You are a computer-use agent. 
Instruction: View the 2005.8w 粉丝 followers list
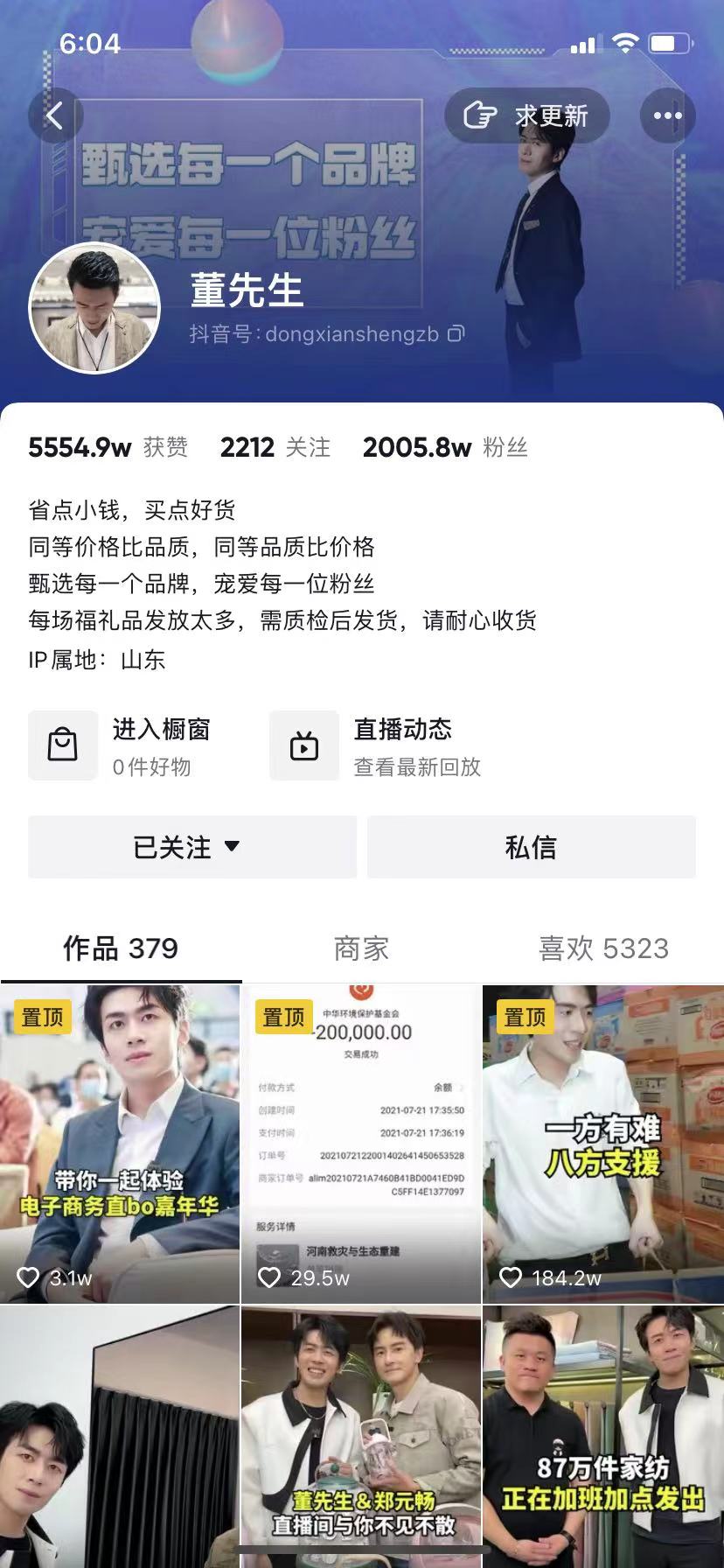444,448
